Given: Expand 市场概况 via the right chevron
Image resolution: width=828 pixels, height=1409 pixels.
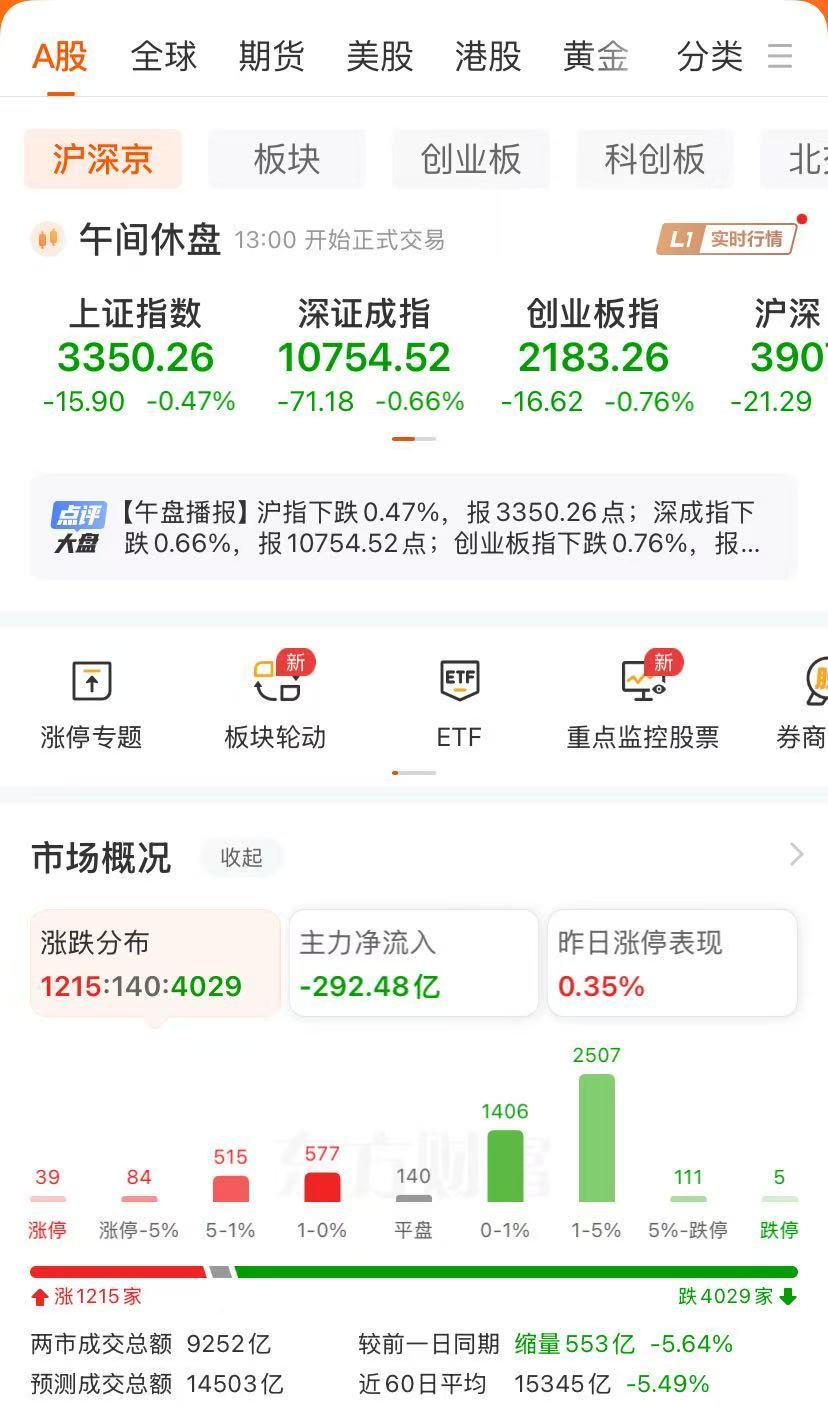Looking at the screenshot, I should (x=795, y=855).
